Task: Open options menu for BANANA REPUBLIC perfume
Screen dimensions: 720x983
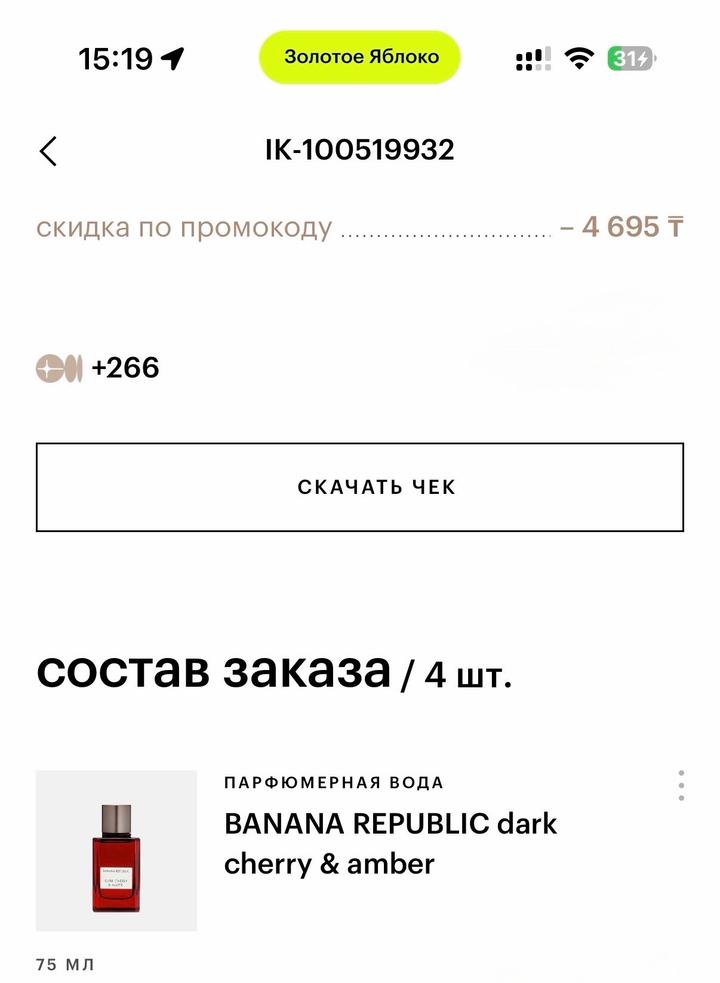Action: click(681, 785)
